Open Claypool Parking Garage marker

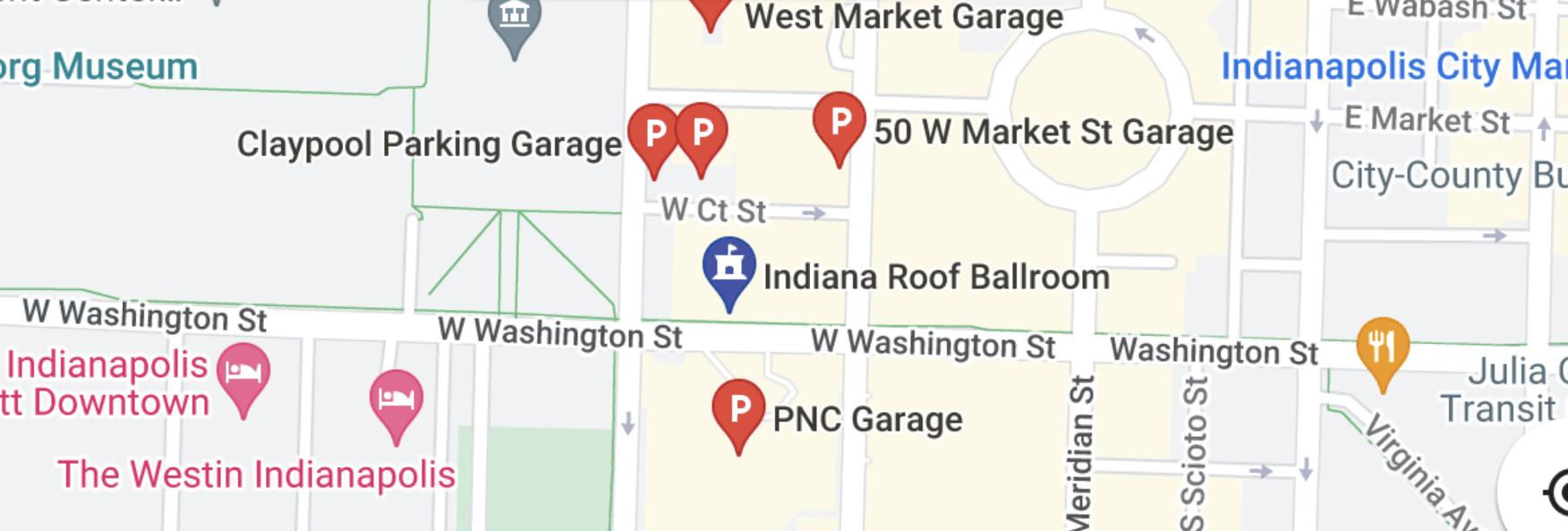click(x=653, y=134)
